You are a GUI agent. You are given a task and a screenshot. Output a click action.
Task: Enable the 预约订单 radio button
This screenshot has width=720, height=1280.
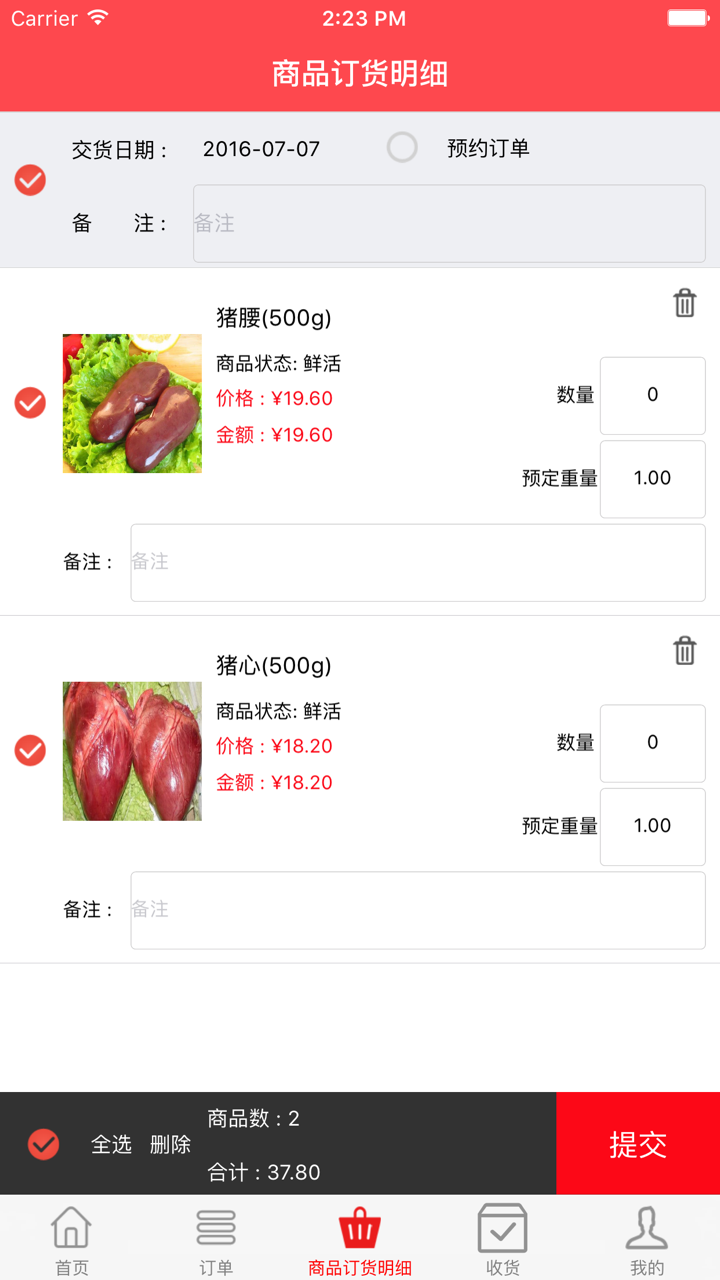click(x=402, y=147)
